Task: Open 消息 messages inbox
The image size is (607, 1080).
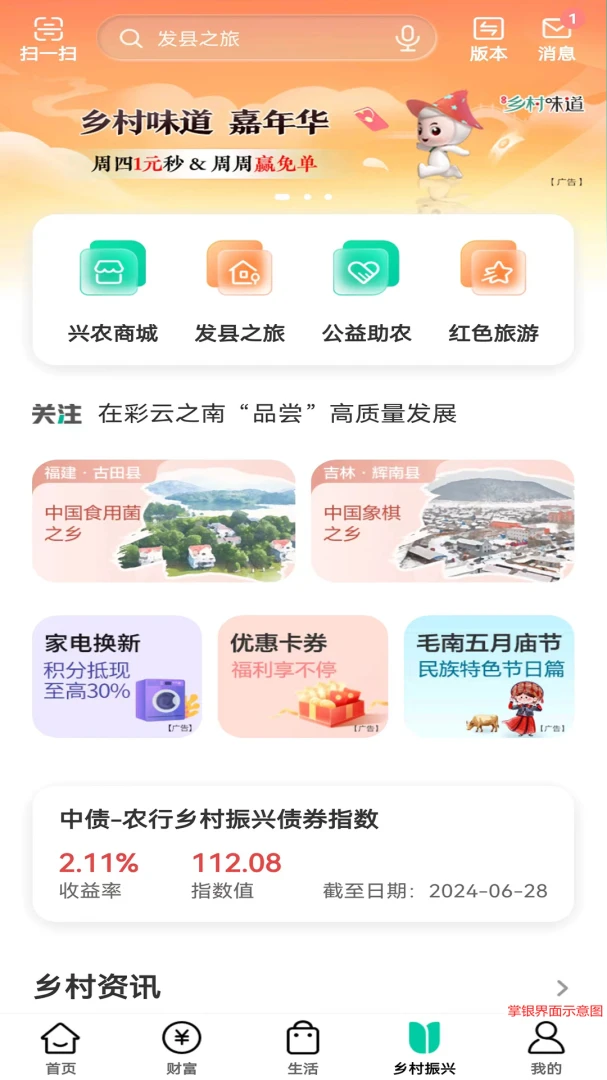Action: (557, 39)
